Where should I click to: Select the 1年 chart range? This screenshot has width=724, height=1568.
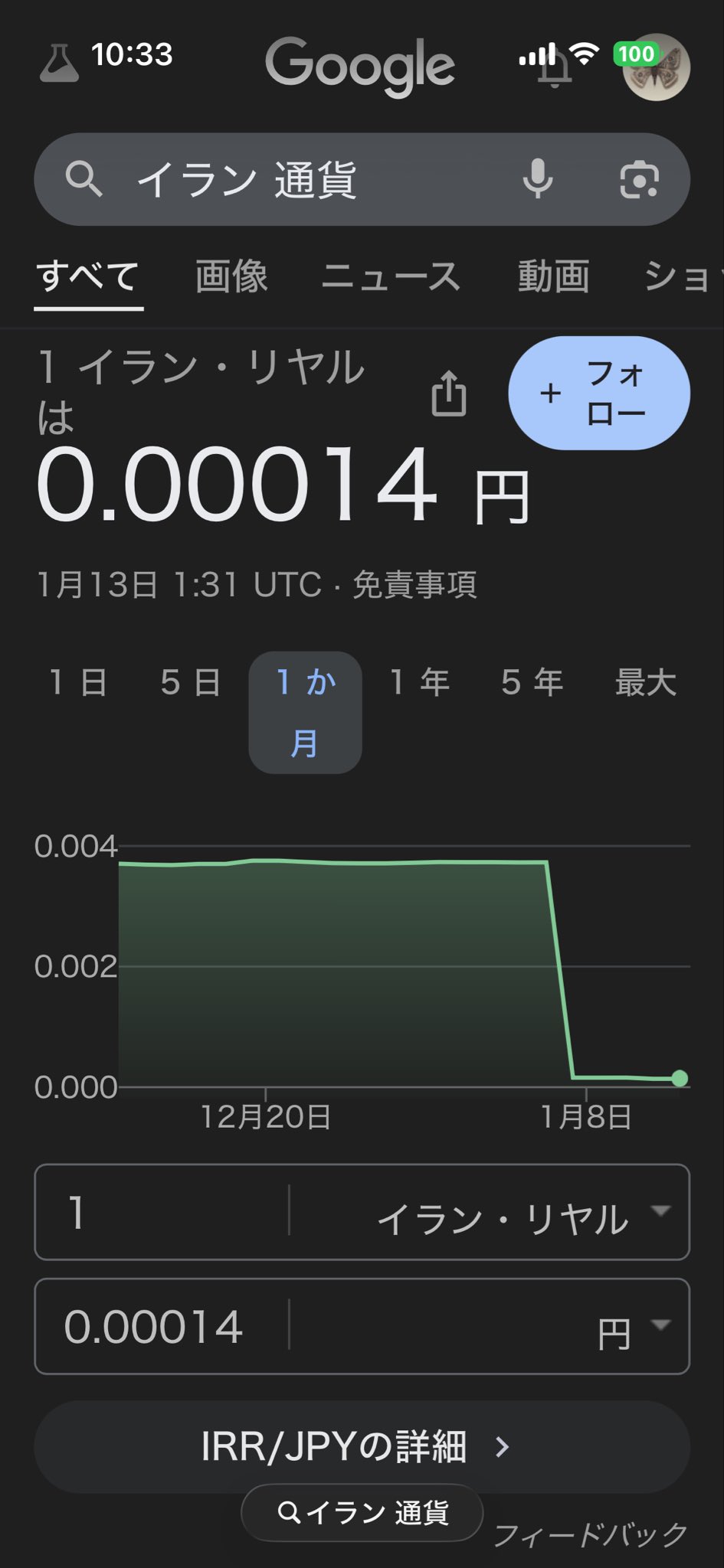[419, 682]
